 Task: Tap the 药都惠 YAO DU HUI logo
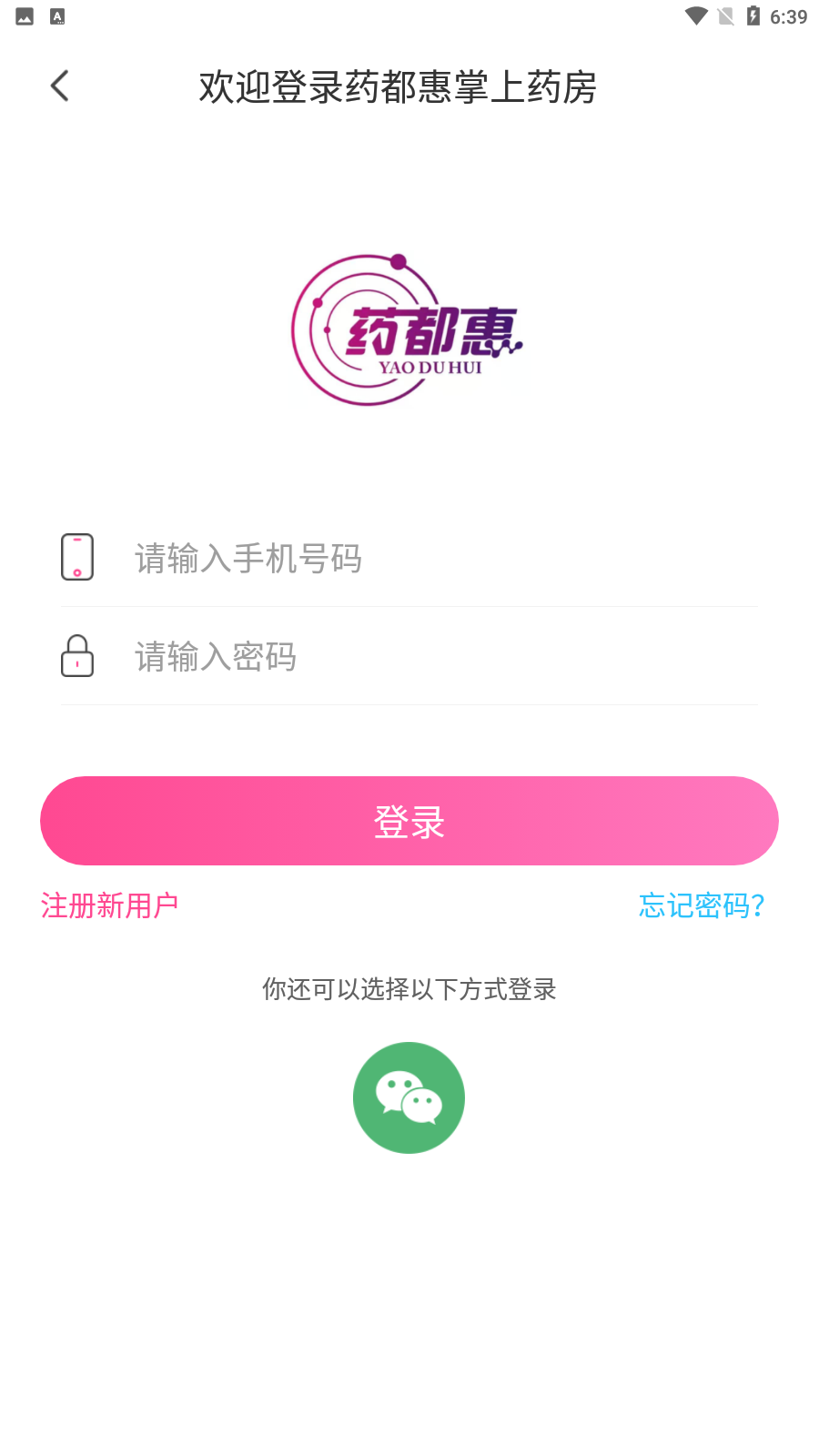(409, 328)
